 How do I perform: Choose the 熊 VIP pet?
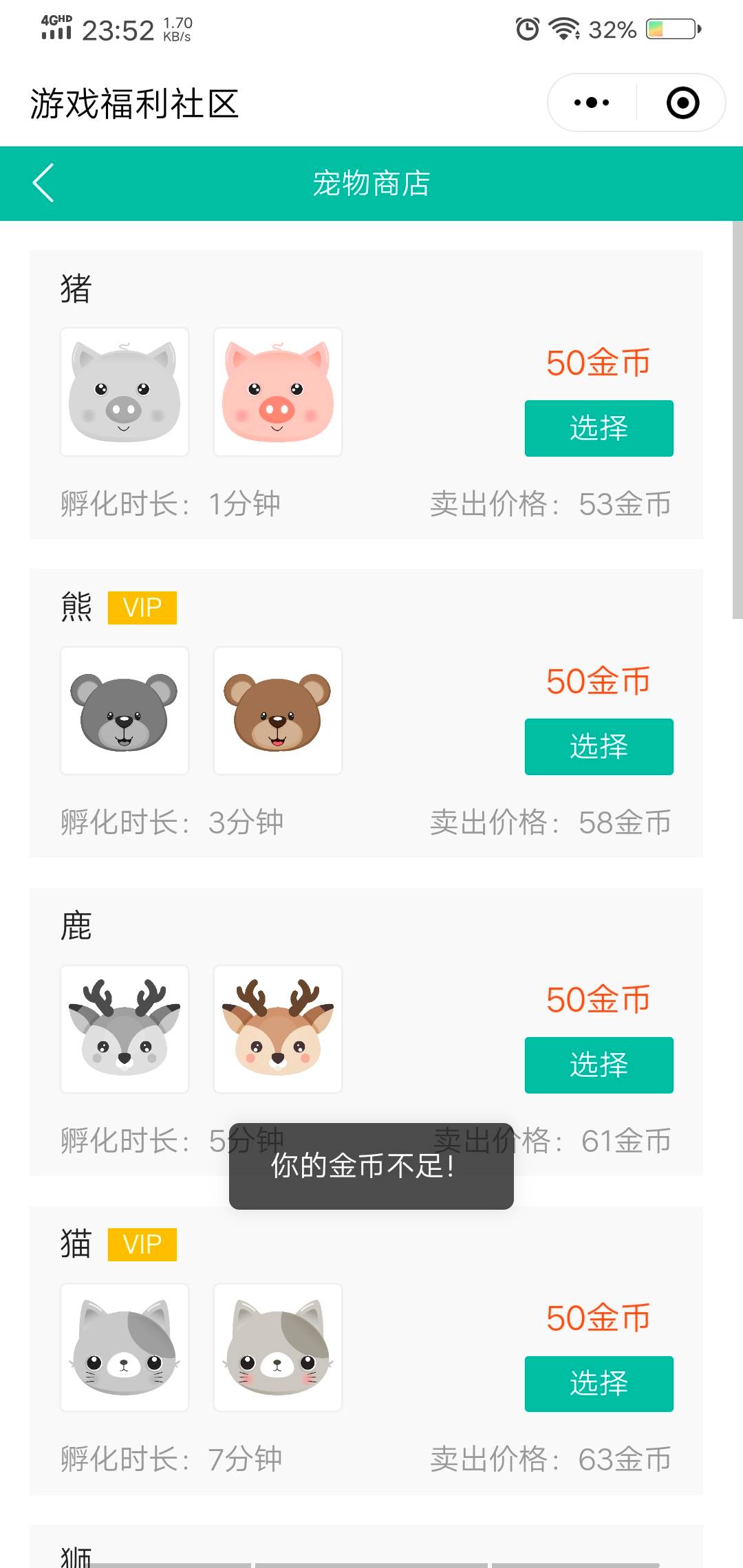[599, 746]
